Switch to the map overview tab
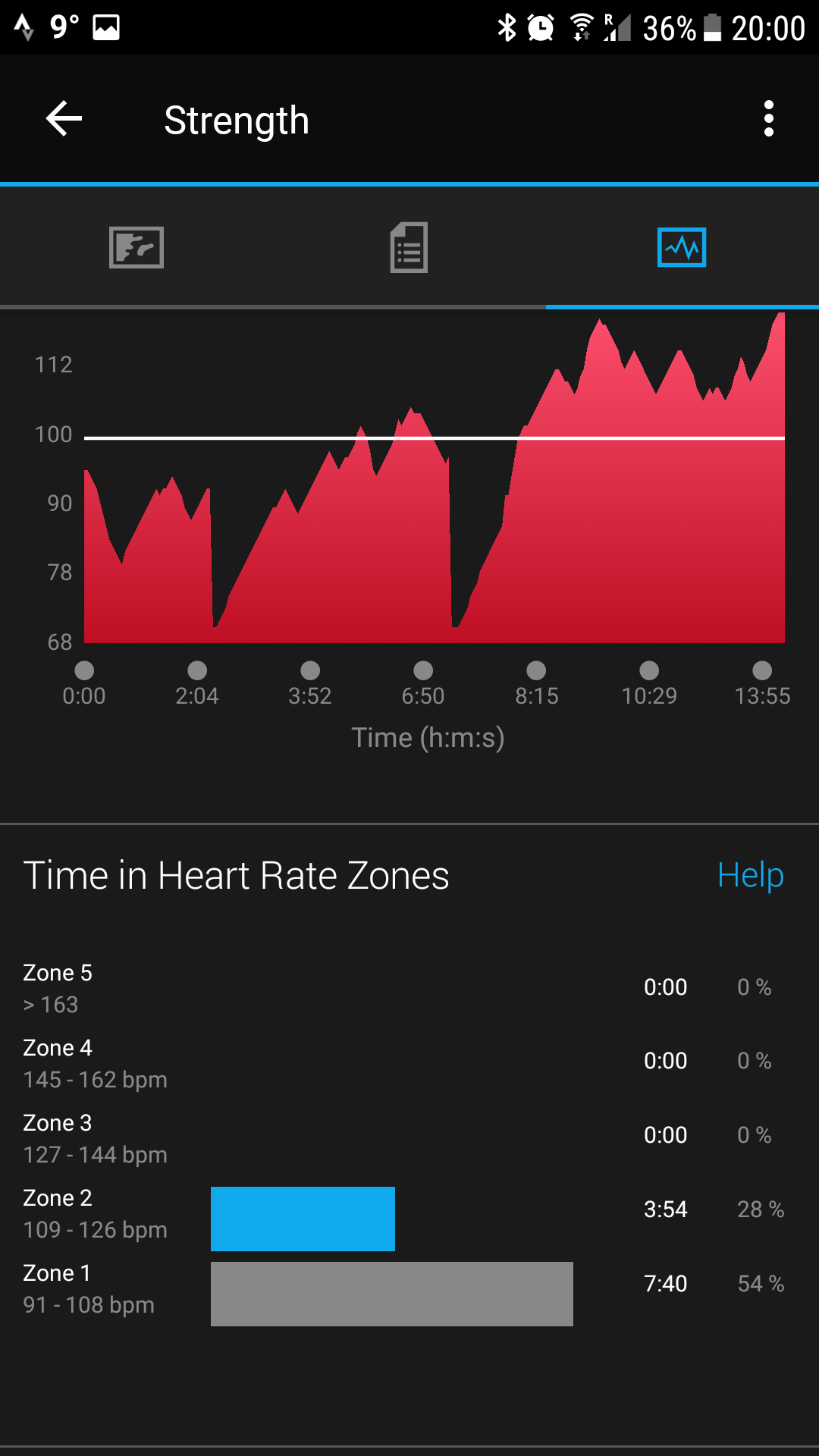This screenshot has height=1456, width=819. (136, 247)
